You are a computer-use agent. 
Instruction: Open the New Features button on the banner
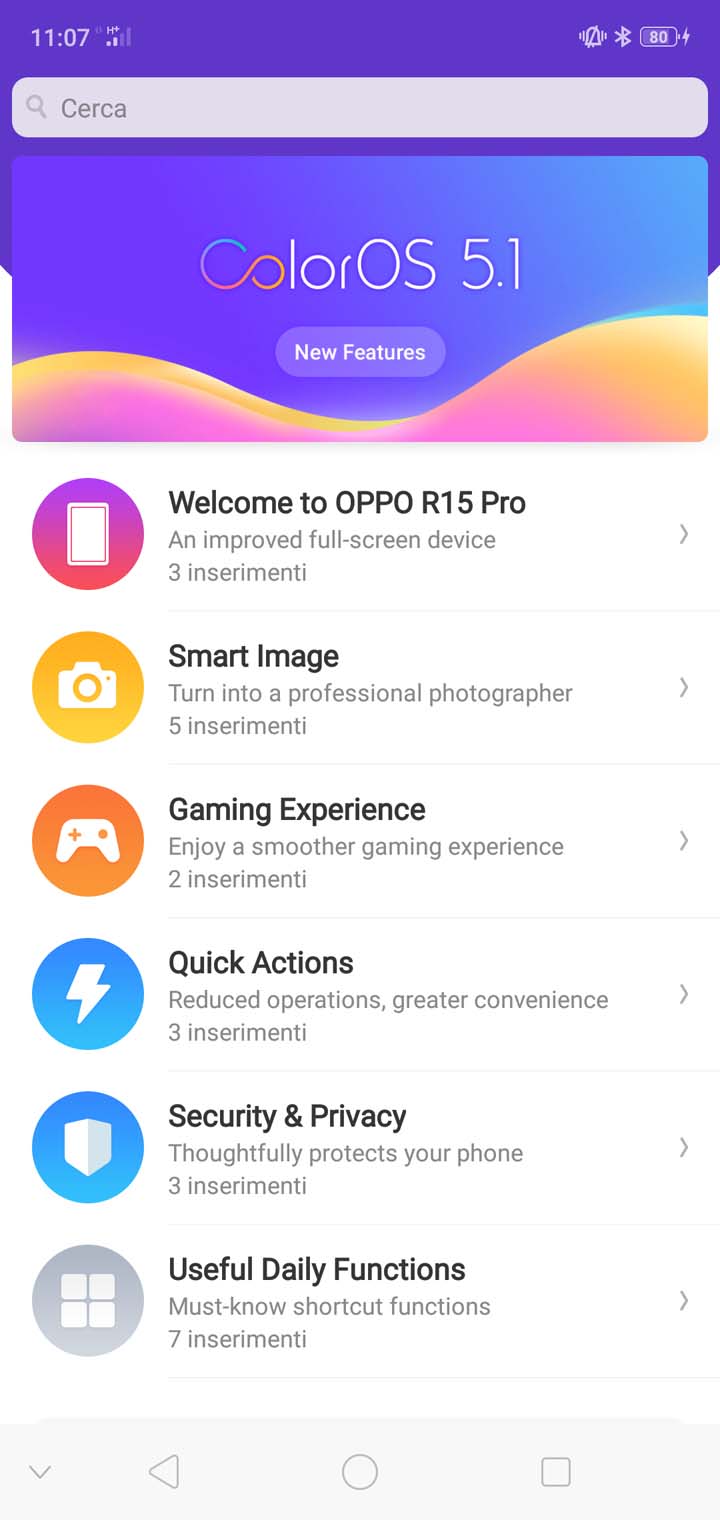[360, 352]
